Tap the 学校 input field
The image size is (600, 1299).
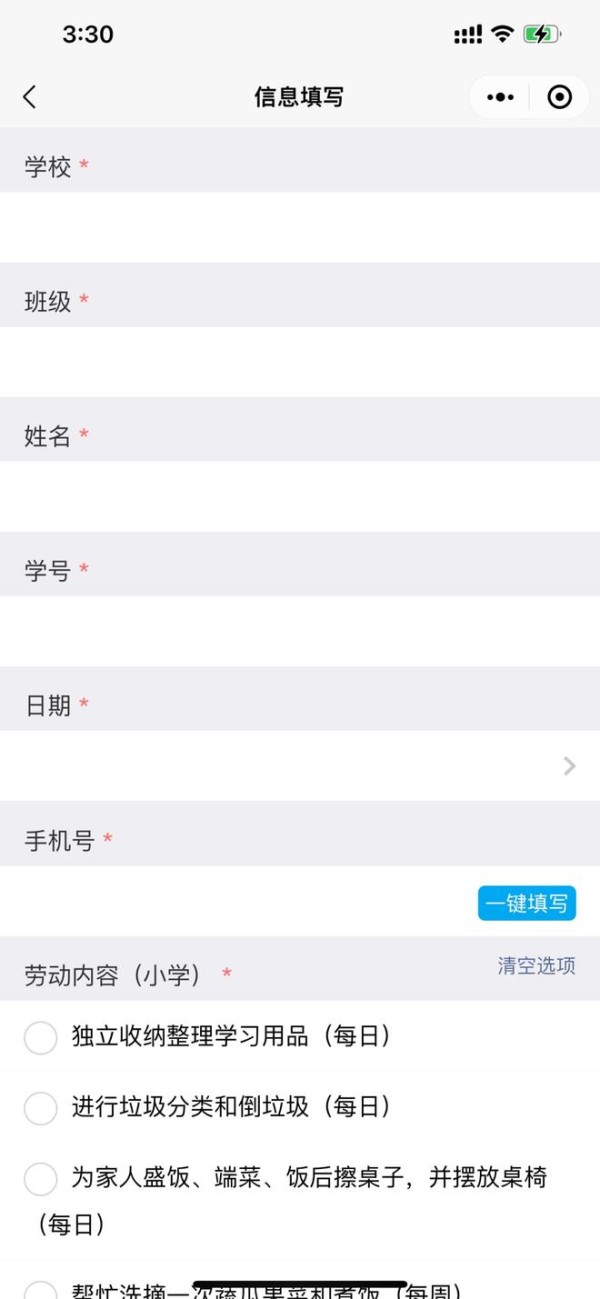coord(300,227)
